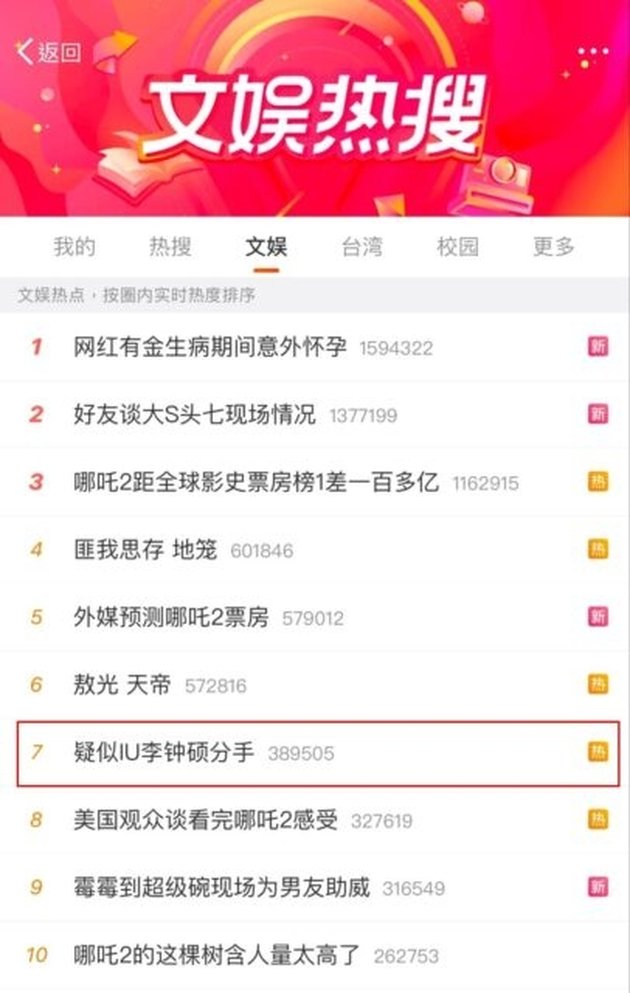Switch to the 我的 tab

tap(74, 247)
